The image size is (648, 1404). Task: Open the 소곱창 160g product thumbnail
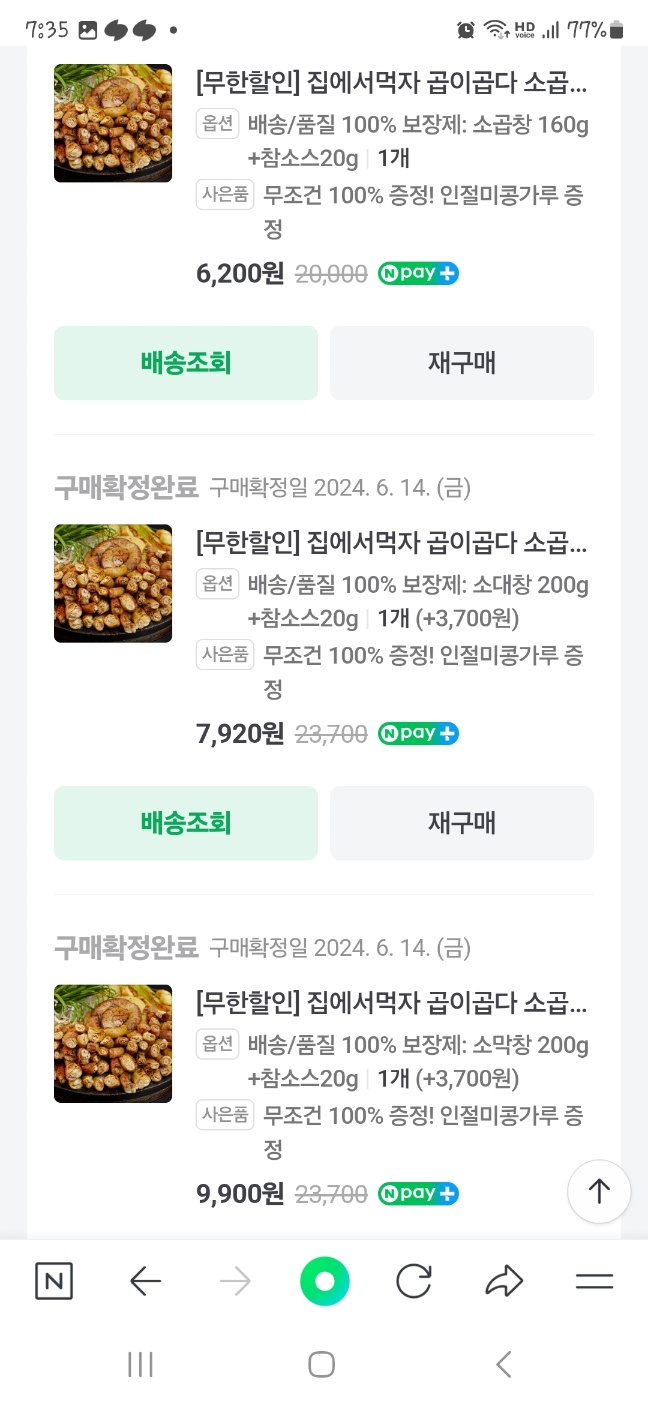113,123
